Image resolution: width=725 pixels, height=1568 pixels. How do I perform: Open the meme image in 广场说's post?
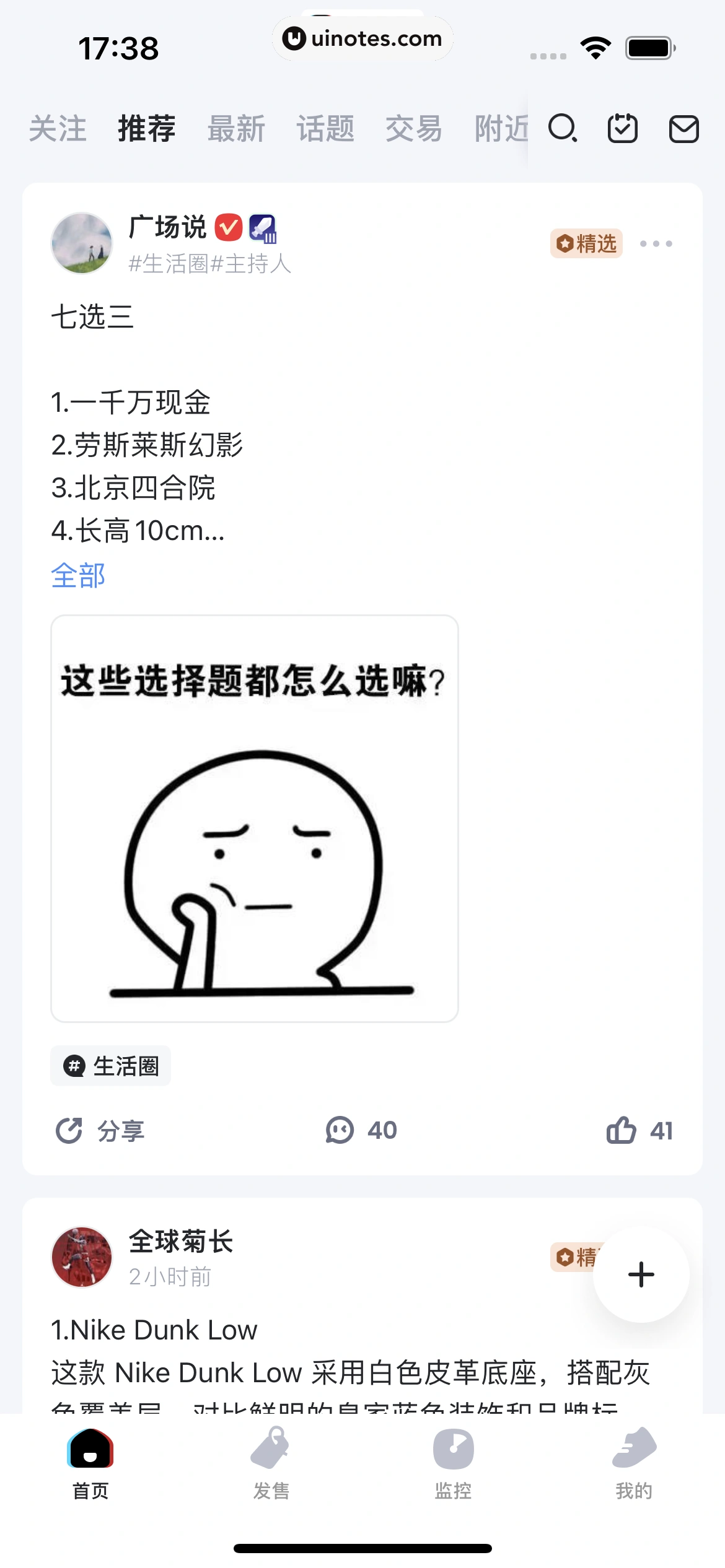(x=255, y=818)
